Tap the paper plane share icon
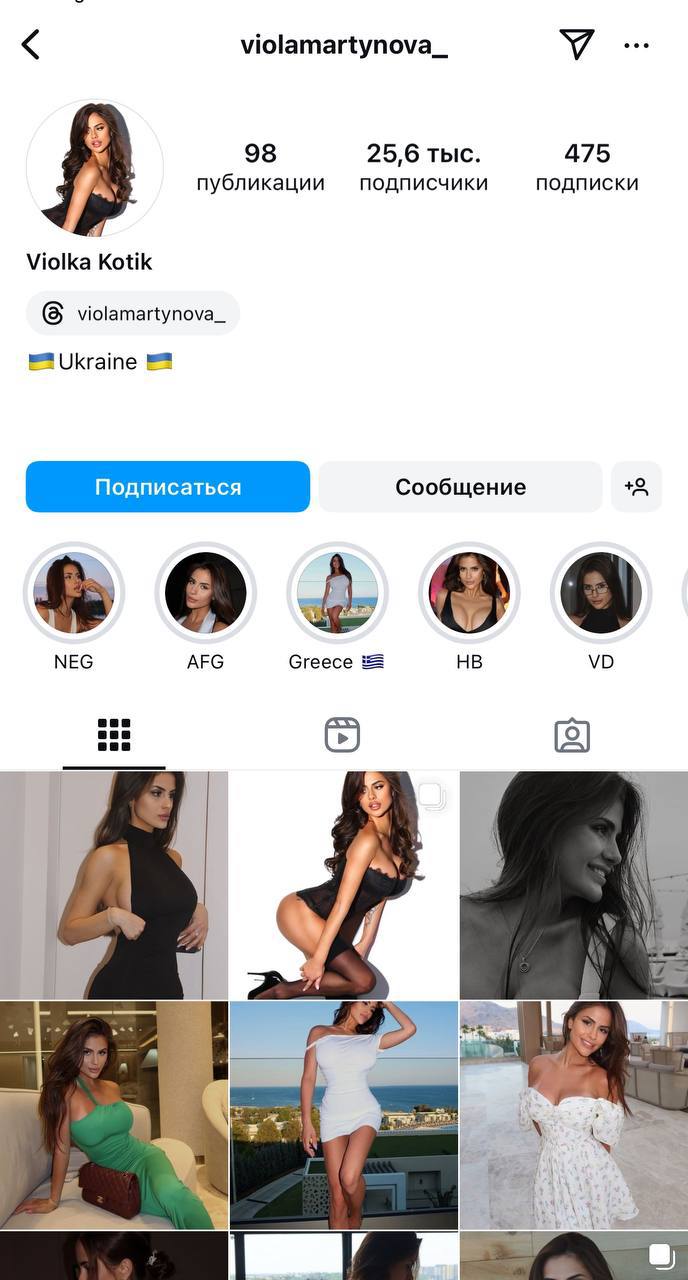Image resolution: width=688 pixels, height=1280 pixels. pos(577,44)
